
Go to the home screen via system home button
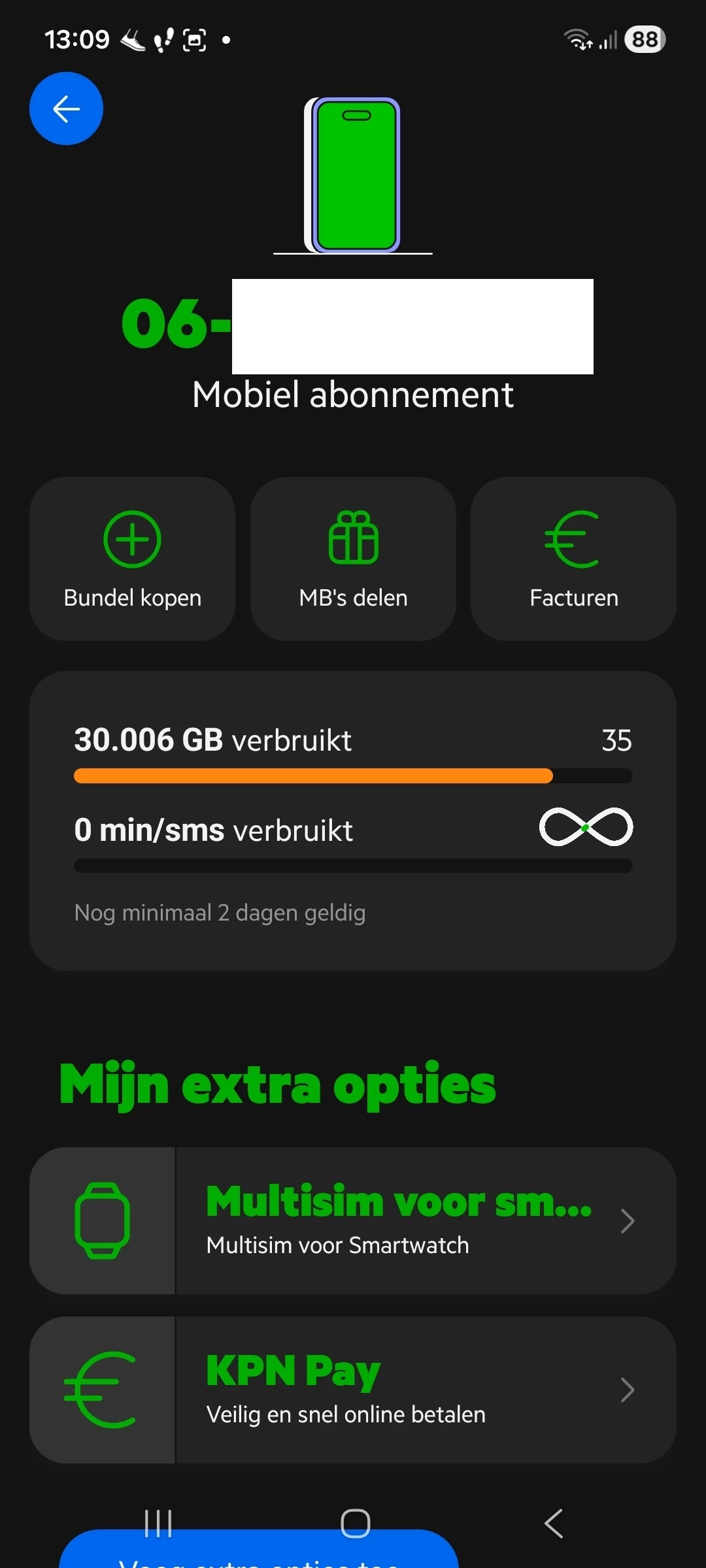(x=355, y=1524)
